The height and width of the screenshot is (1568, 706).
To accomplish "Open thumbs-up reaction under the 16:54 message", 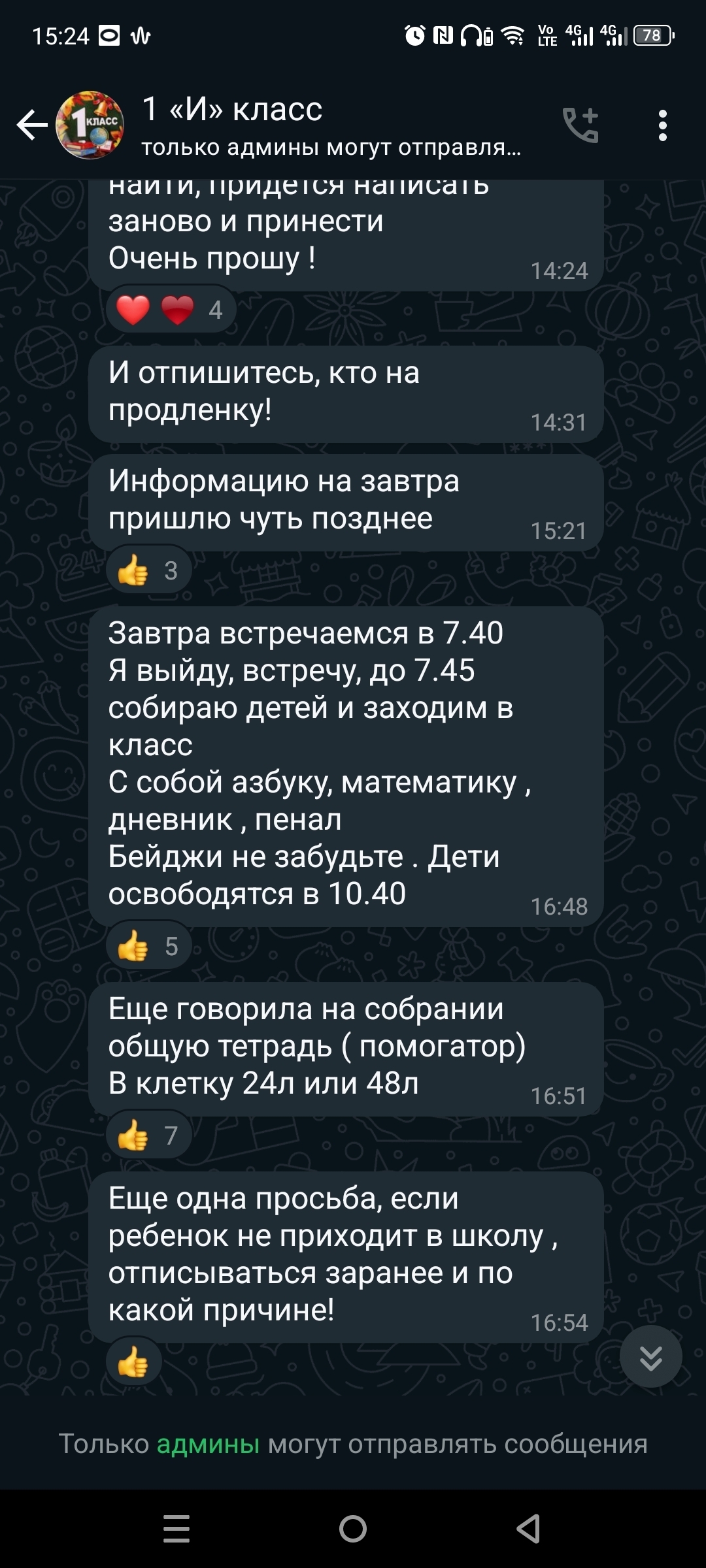I will 133,1363.
